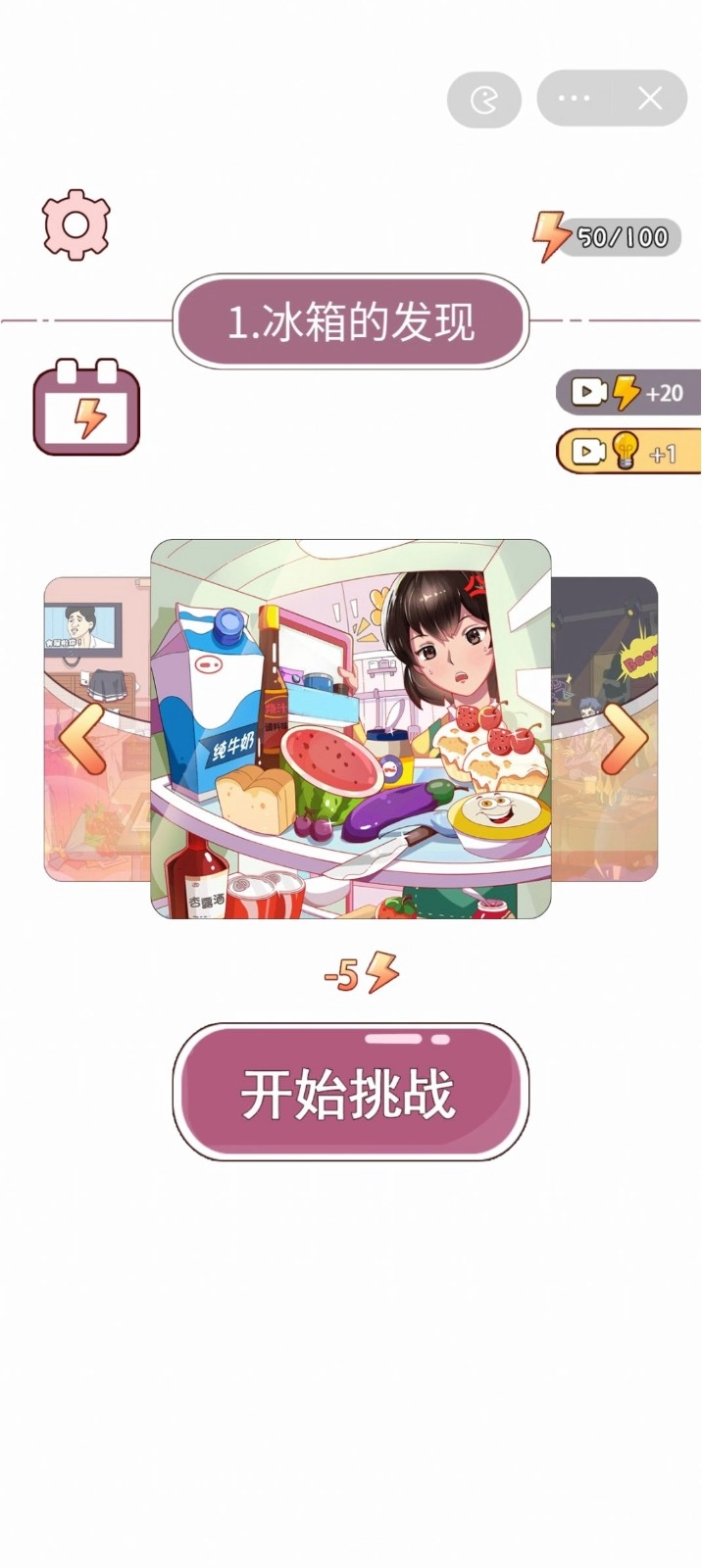This screenshot has width=702, height=1568.
Task: Select the 冰箱的发现 level picture
Action: click(350, 728)
